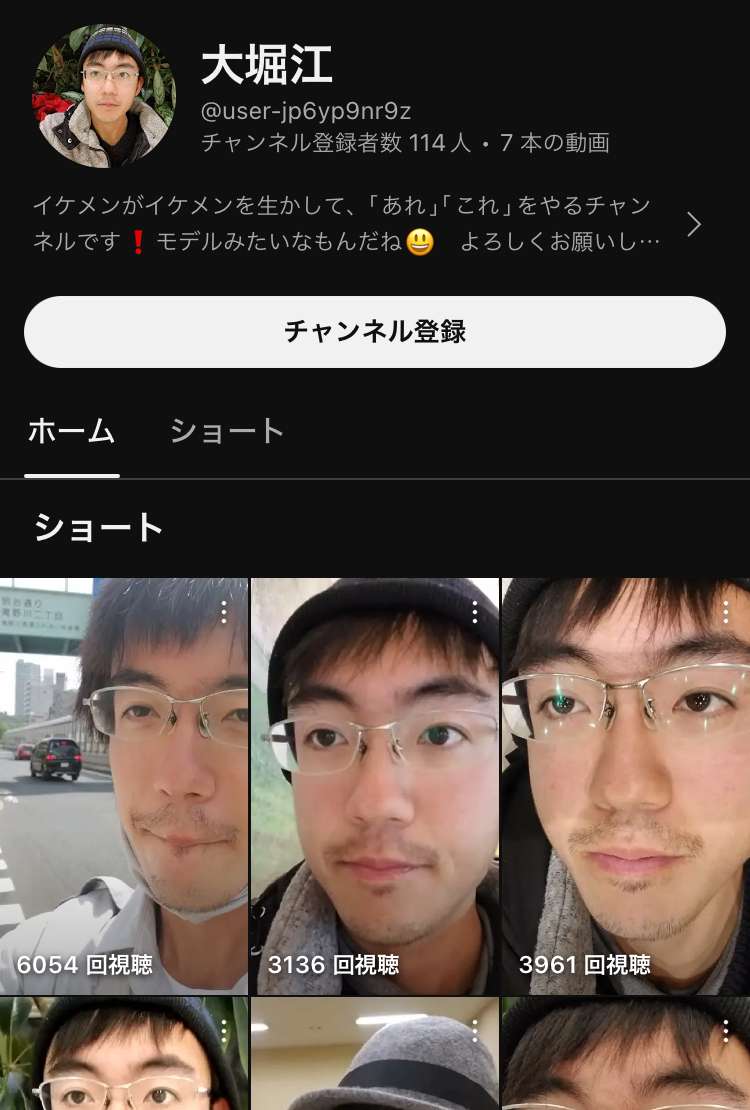Tap the チャンネル登録 subscribe button
Viewport: 750px width, 1110px height.
(374, 332)
